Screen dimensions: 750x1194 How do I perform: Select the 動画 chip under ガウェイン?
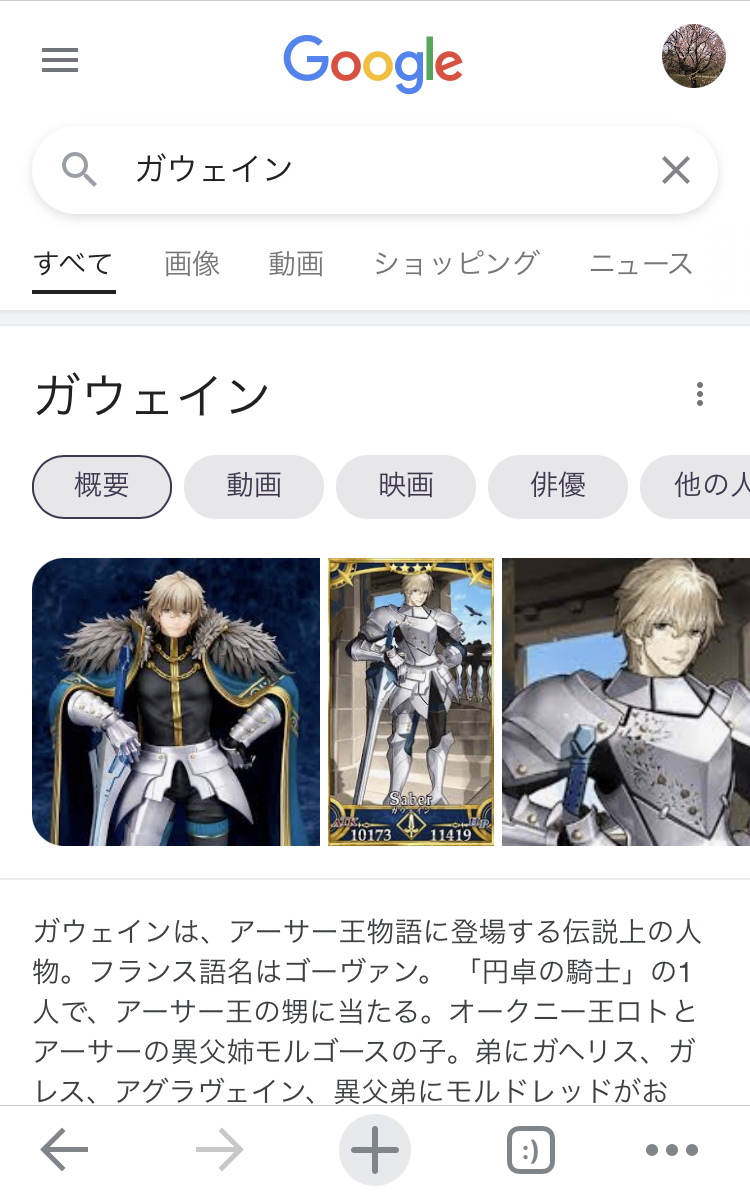tap(254, 486)
